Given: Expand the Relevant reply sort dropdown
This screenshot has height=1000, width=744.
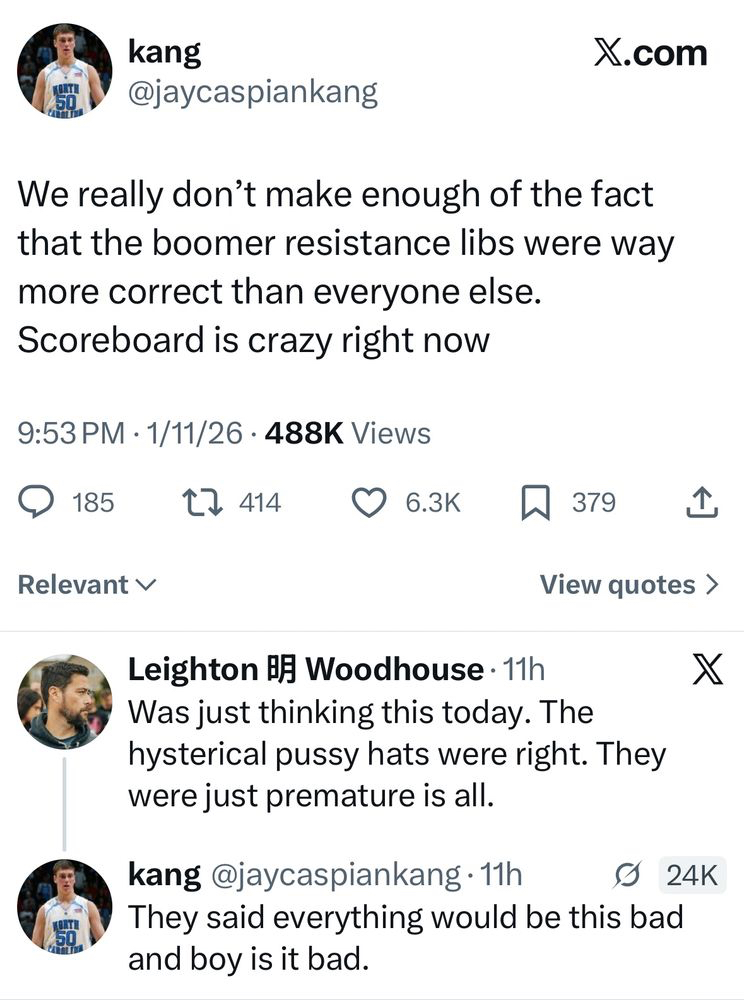Looking at the screenshot, I should coord(87,585).
